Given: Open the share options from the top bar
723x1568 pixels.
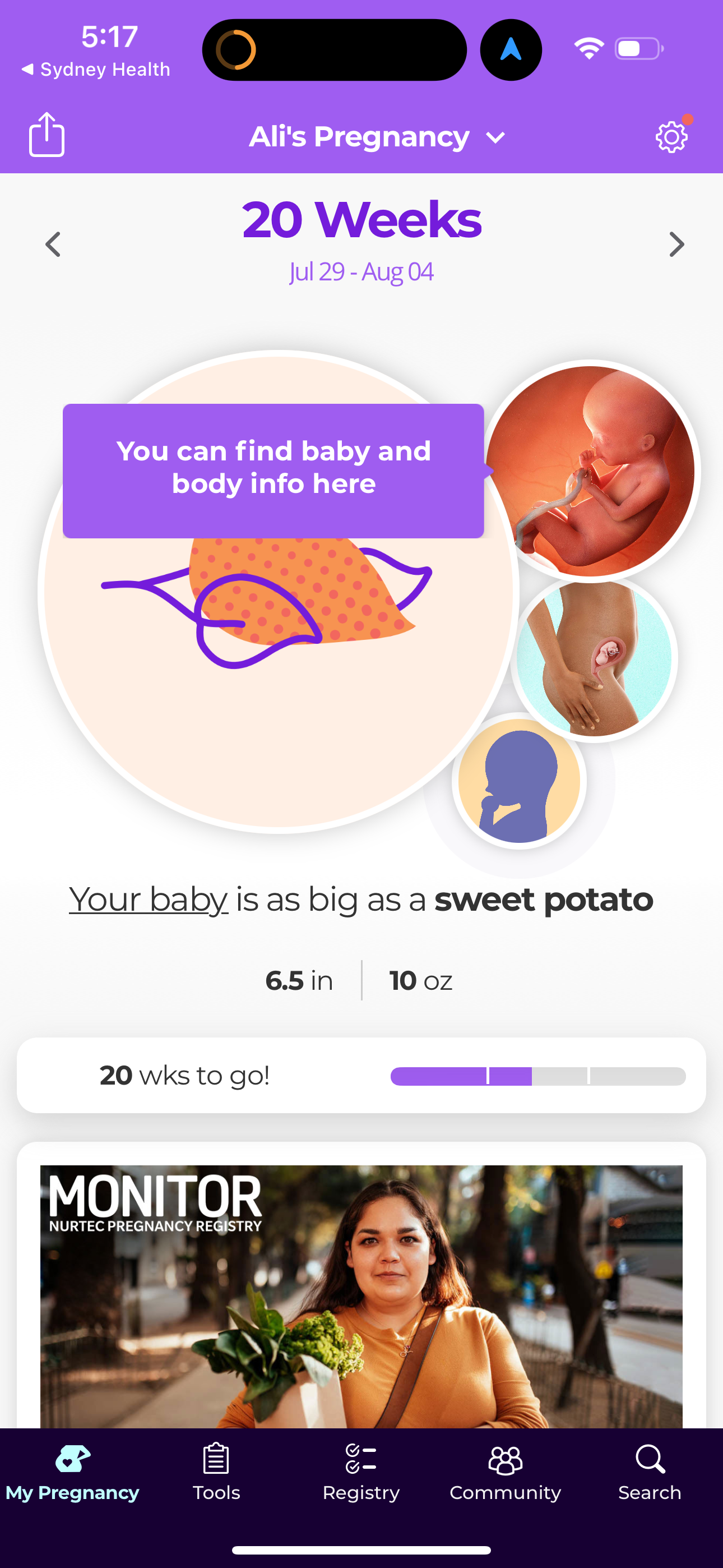Looking at the screenshot, I should click(x=47, y=135).
